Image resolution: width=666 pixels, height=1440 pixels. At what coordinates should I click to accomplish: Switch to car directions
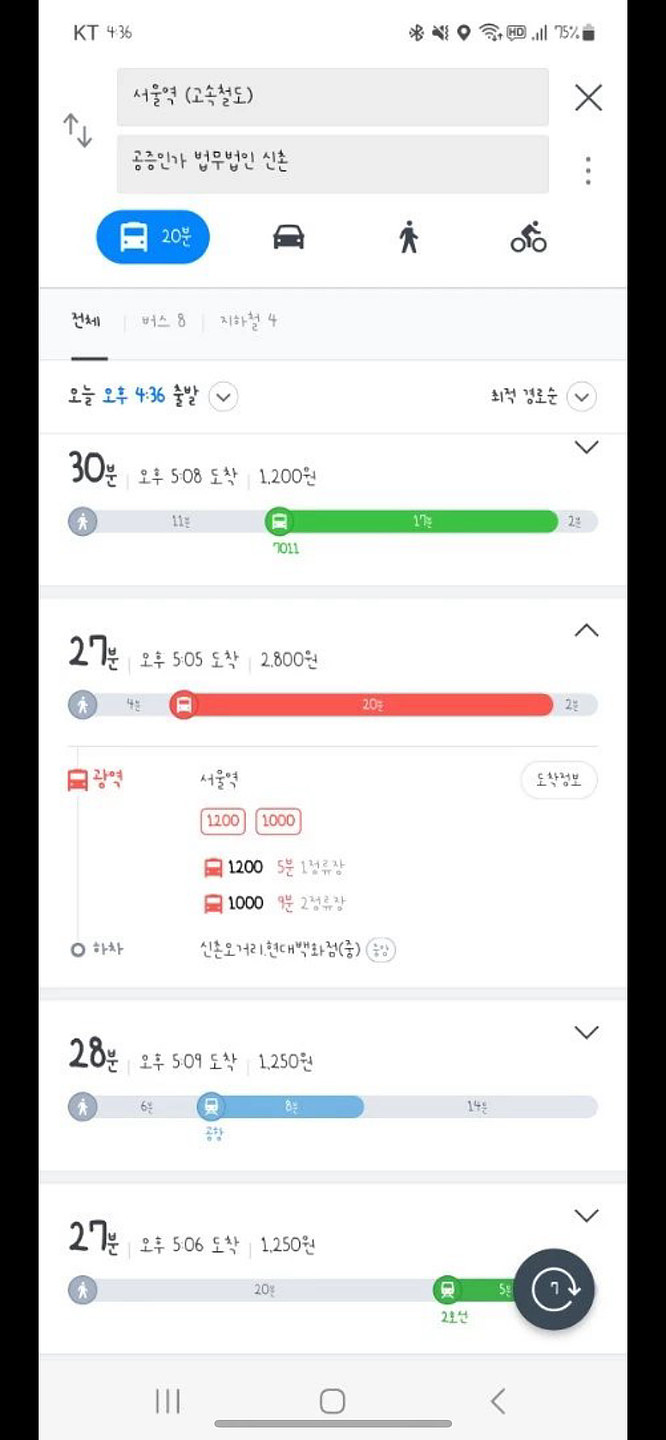288,237
